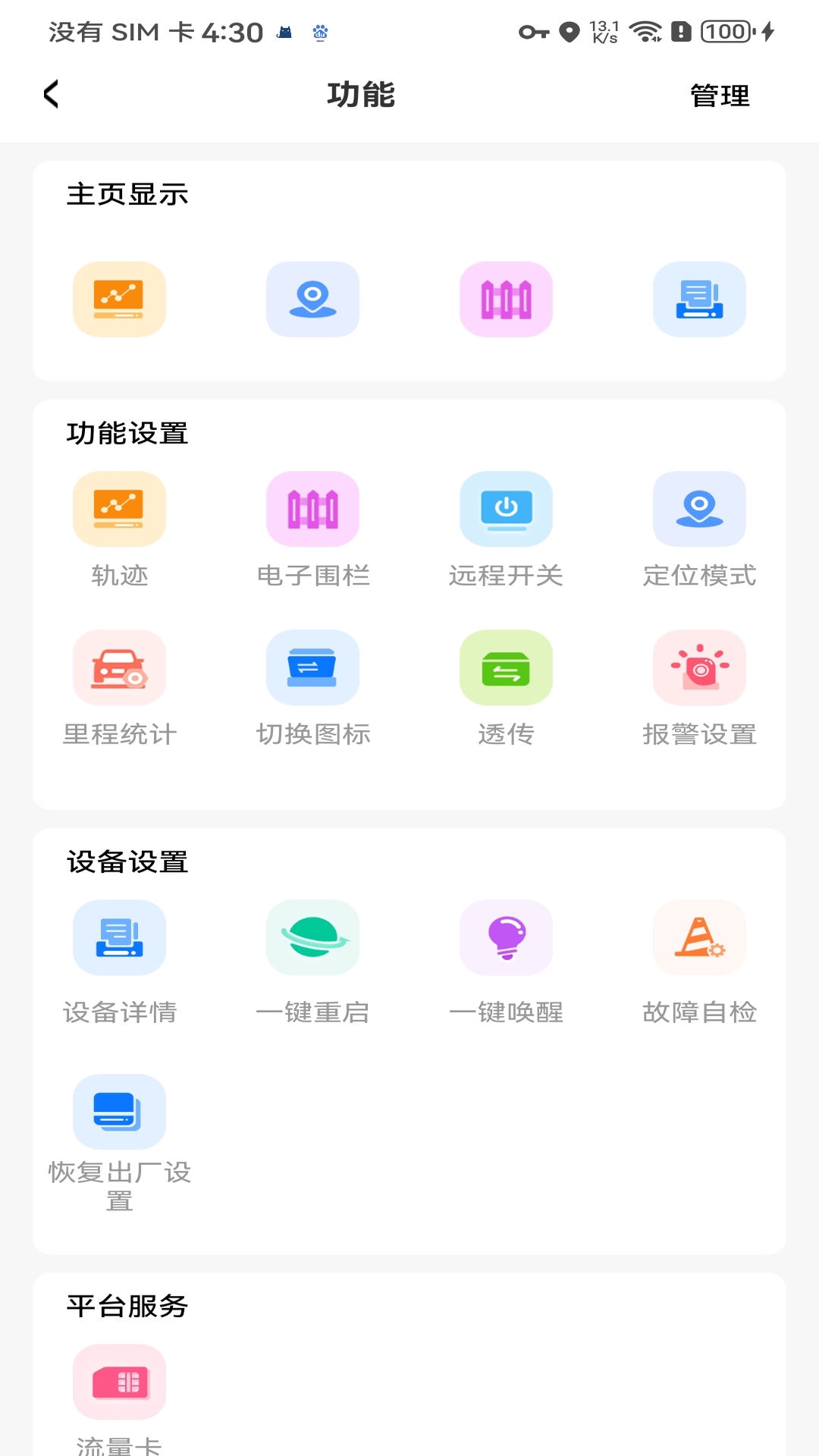Trigger 一键重启 one-key restart

(312, 937)
